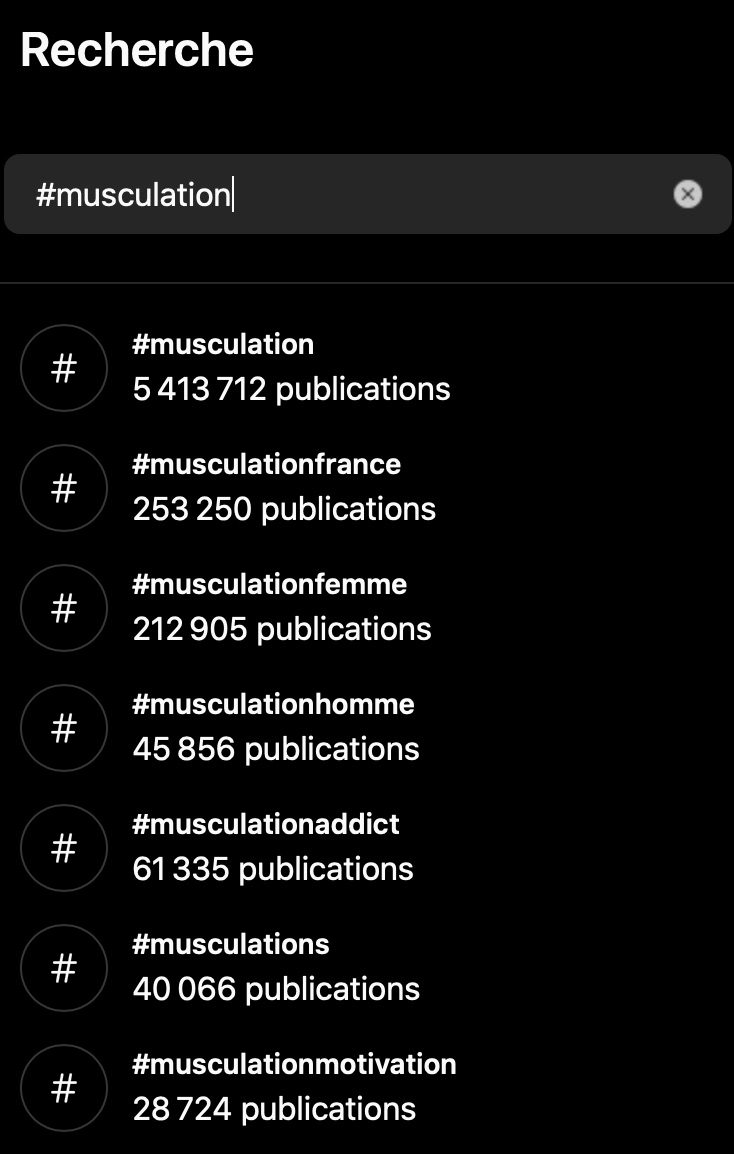Viewport: 734px width, 1154px height.
Task: Click the hashtag icon beside #musculationfrance
Action: pyautogui.click(x=63, y=487)
